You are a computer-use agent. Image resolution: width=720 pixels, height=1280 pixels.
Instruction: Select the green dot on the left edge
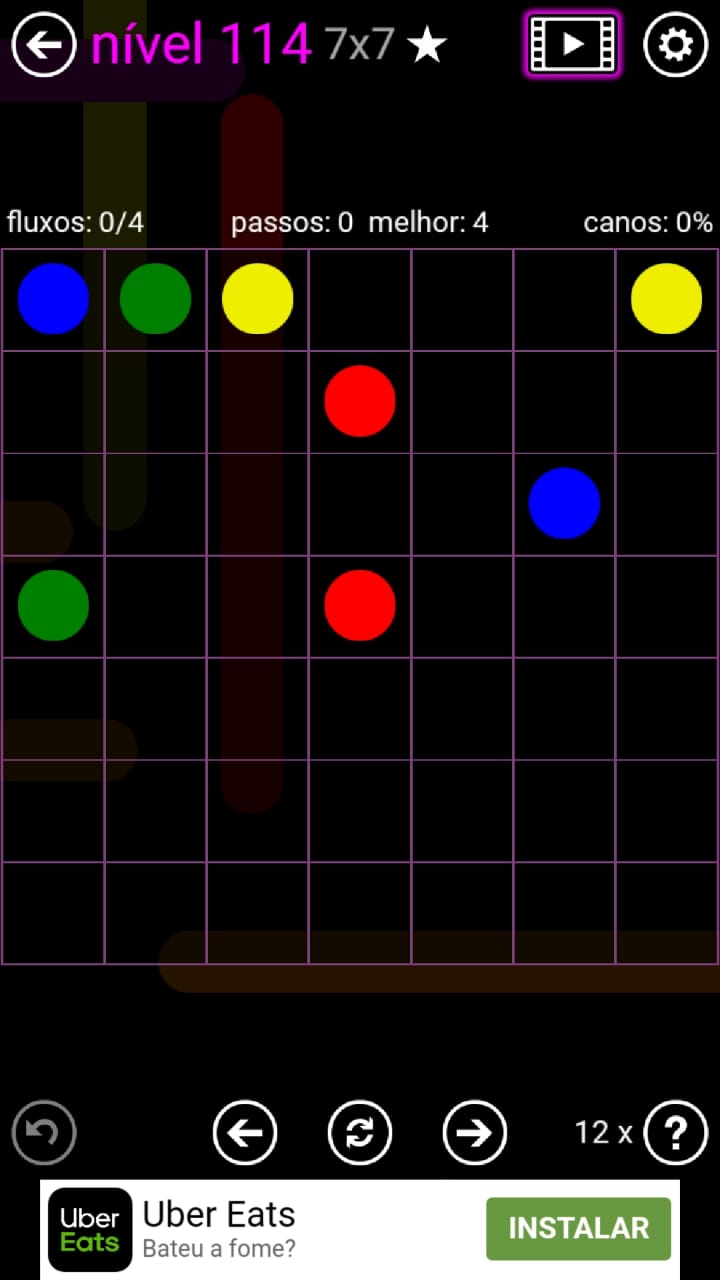click(x=53, y=605)
